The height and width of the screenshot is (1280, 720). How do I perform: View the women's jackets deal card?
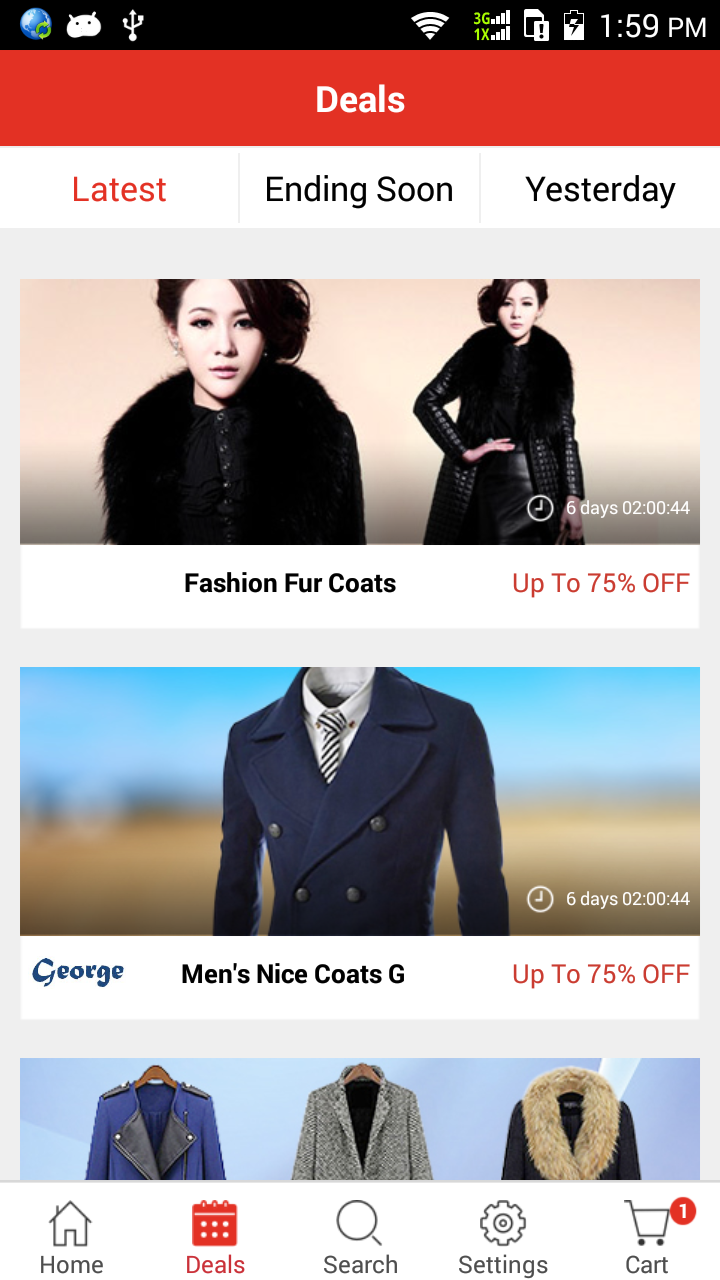tap(360, 1118)
